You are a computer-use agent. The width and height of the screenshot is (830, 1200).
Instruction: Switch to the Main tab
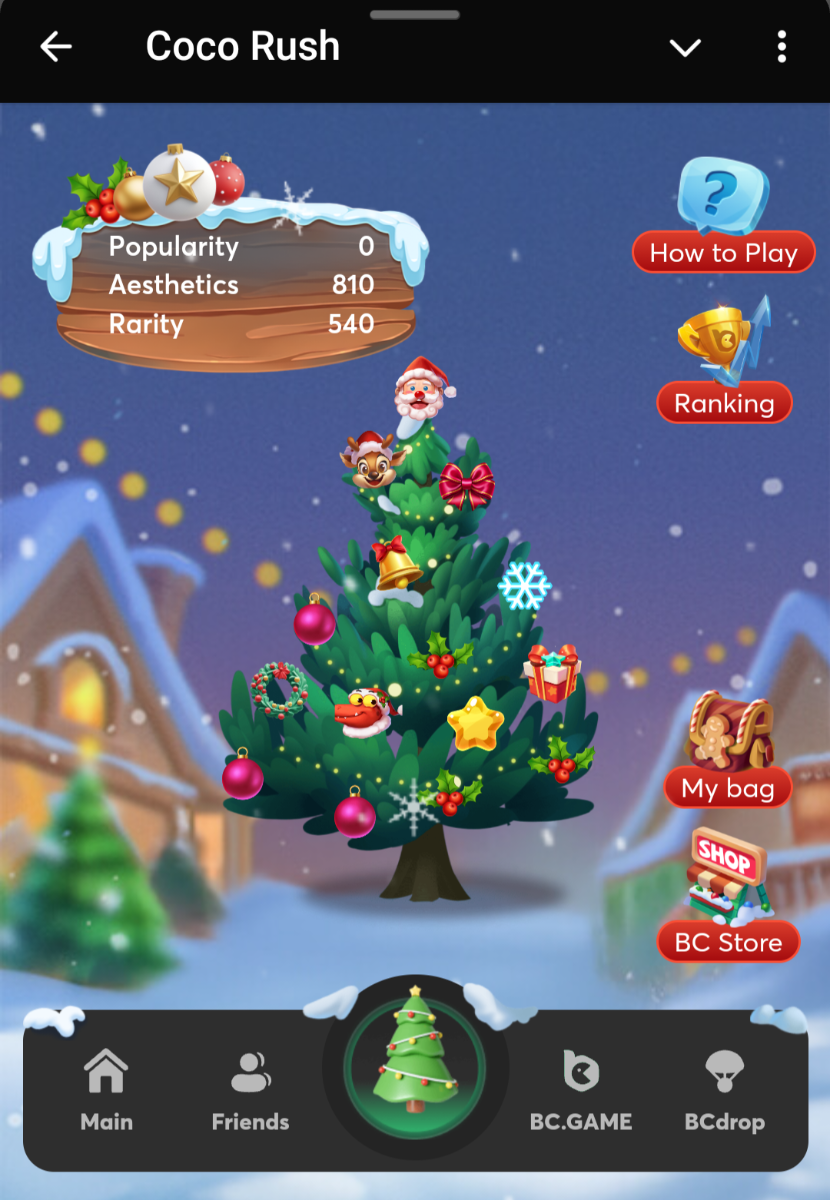(106, 1091)
